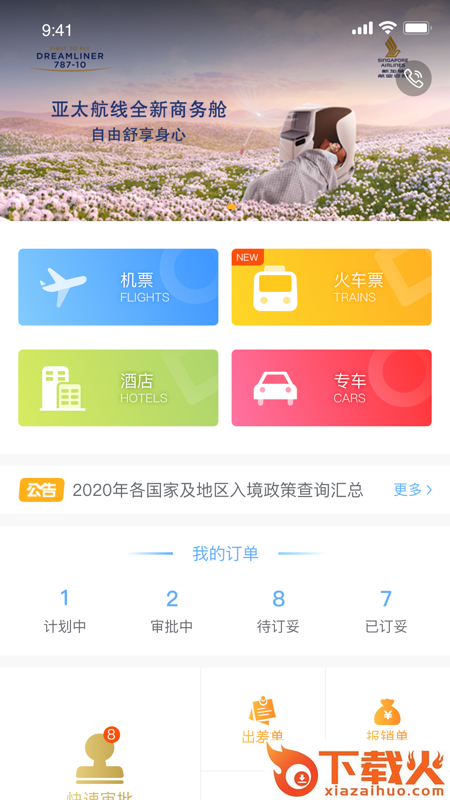Open 计划中 orders
Viewport: 450px width, 800px height.
click(x=65, y=611)
